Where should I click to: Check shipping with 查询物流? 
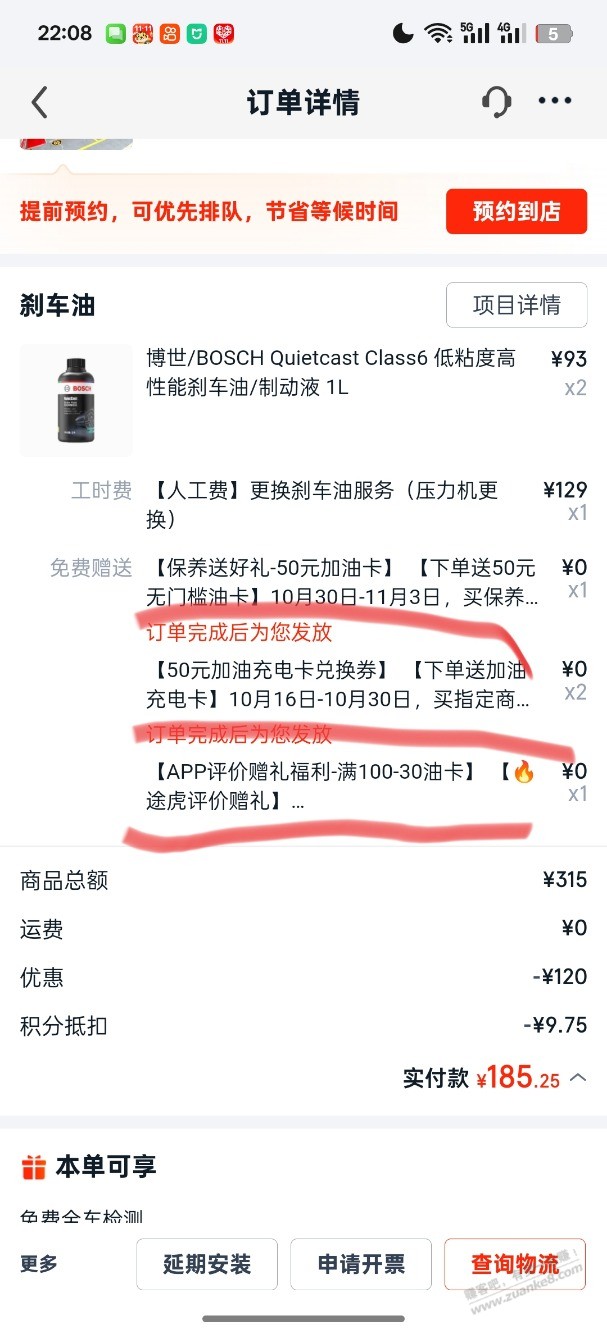515,1264
